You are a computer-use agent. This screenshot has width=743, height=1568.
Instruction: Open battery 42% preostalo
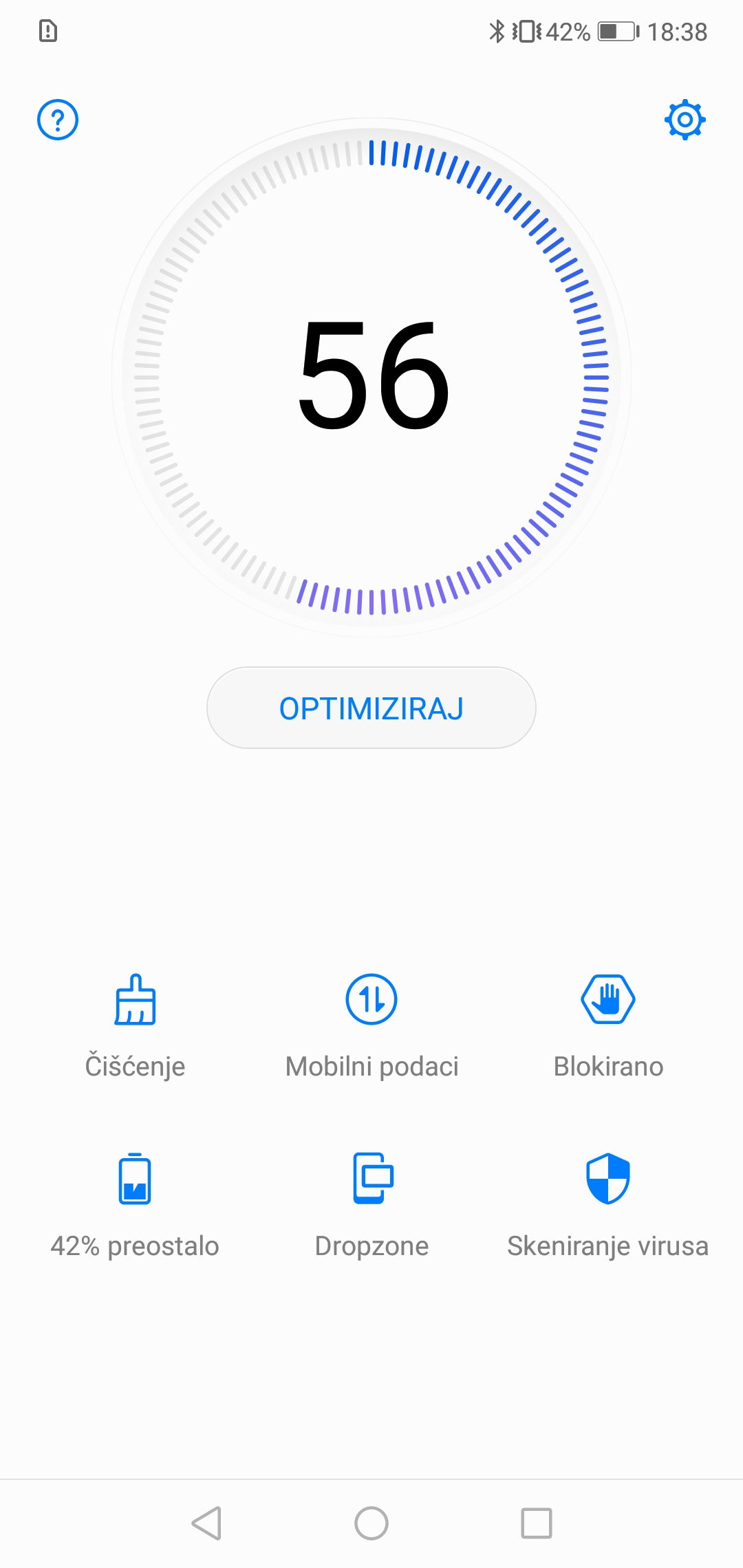pos(135,1206)
